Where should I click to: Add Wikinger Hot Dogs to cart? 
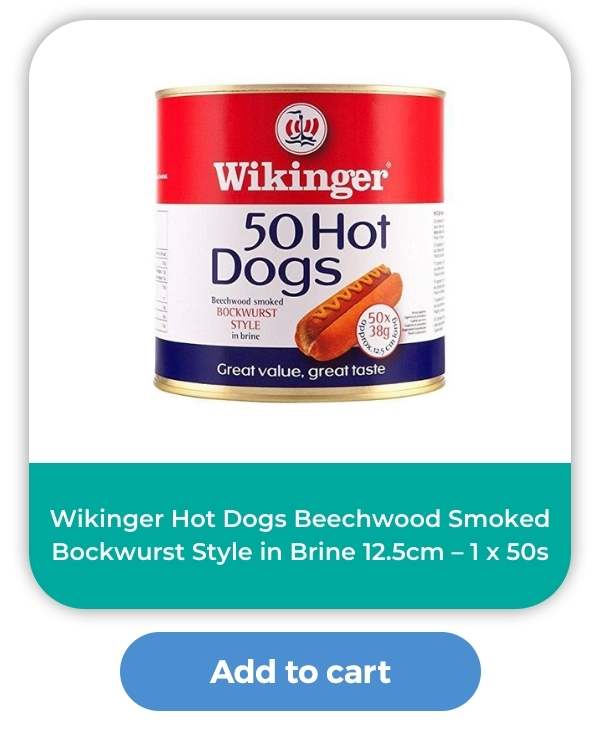tap(300, 671)
